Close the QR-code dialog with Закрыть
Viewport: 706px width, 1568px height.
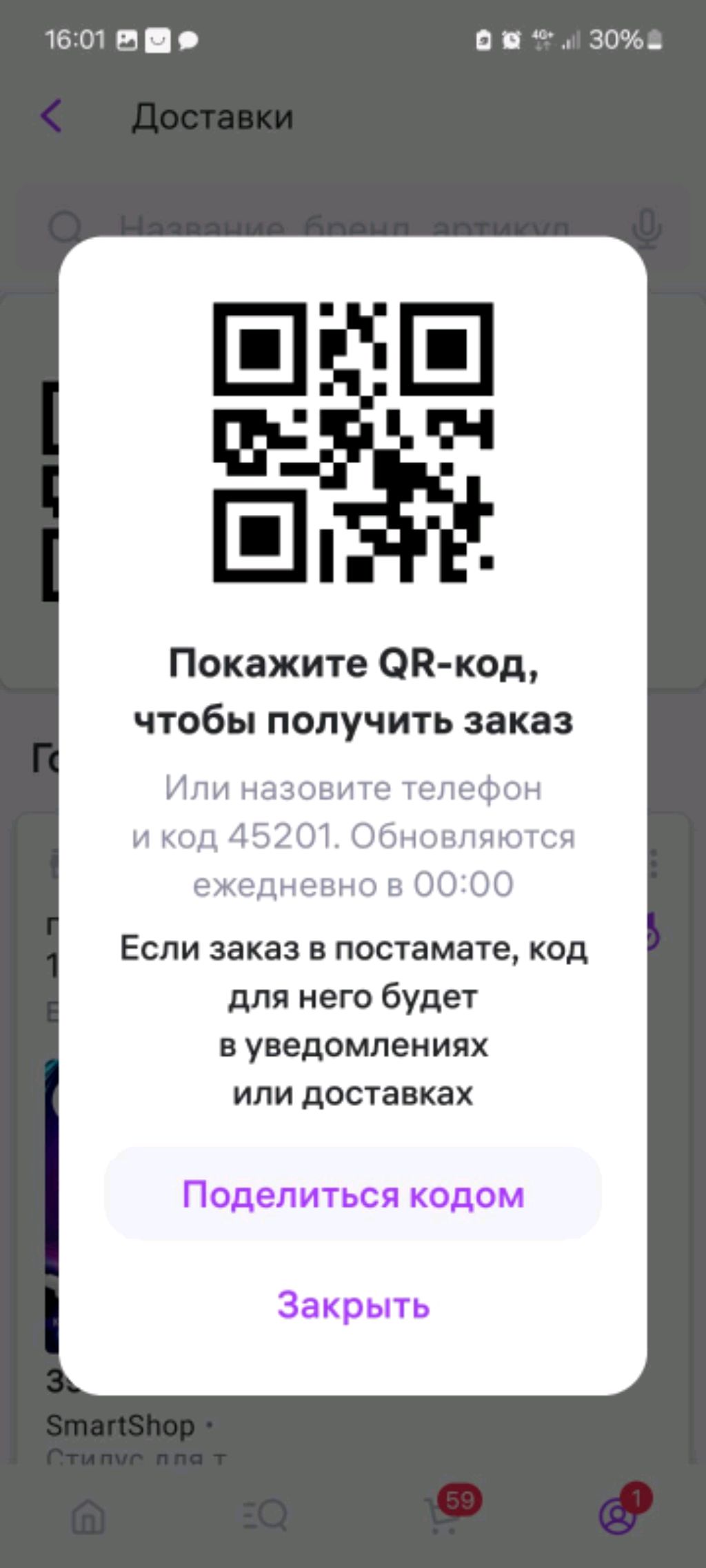353,1305
